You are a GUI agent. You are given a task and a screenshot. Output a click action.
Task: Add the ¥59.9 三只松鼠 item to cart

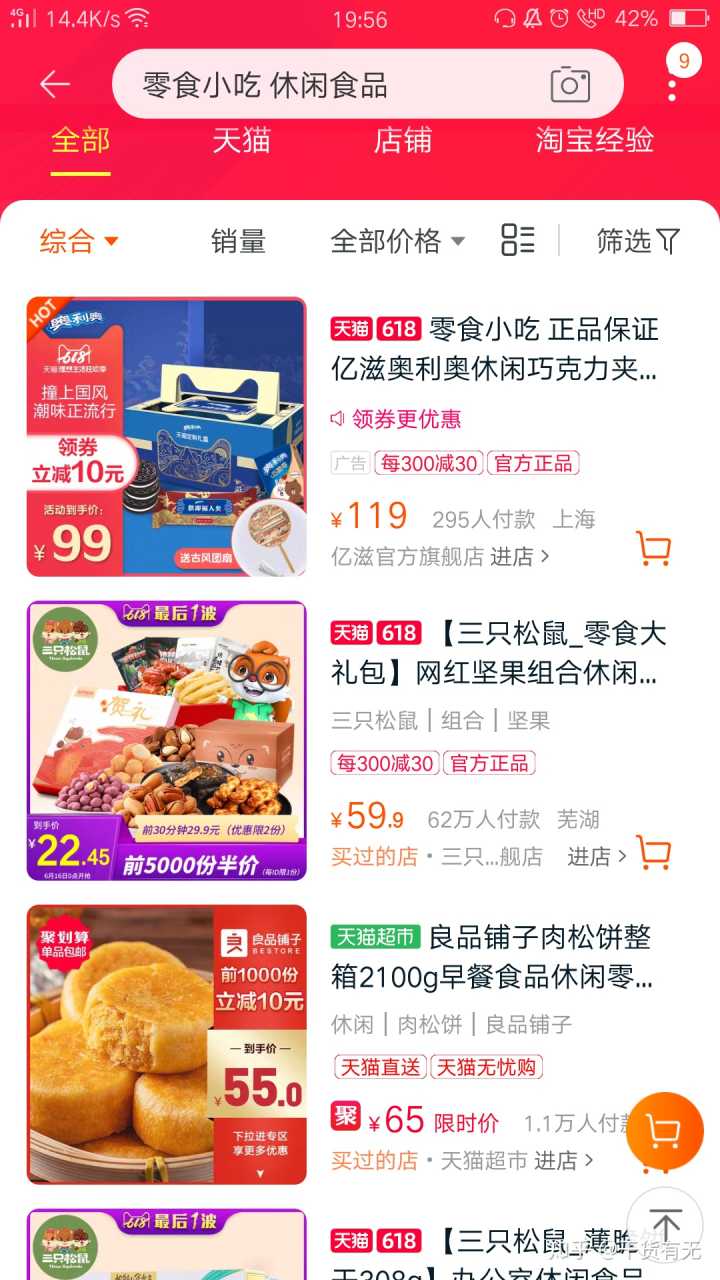coord(653,853)
